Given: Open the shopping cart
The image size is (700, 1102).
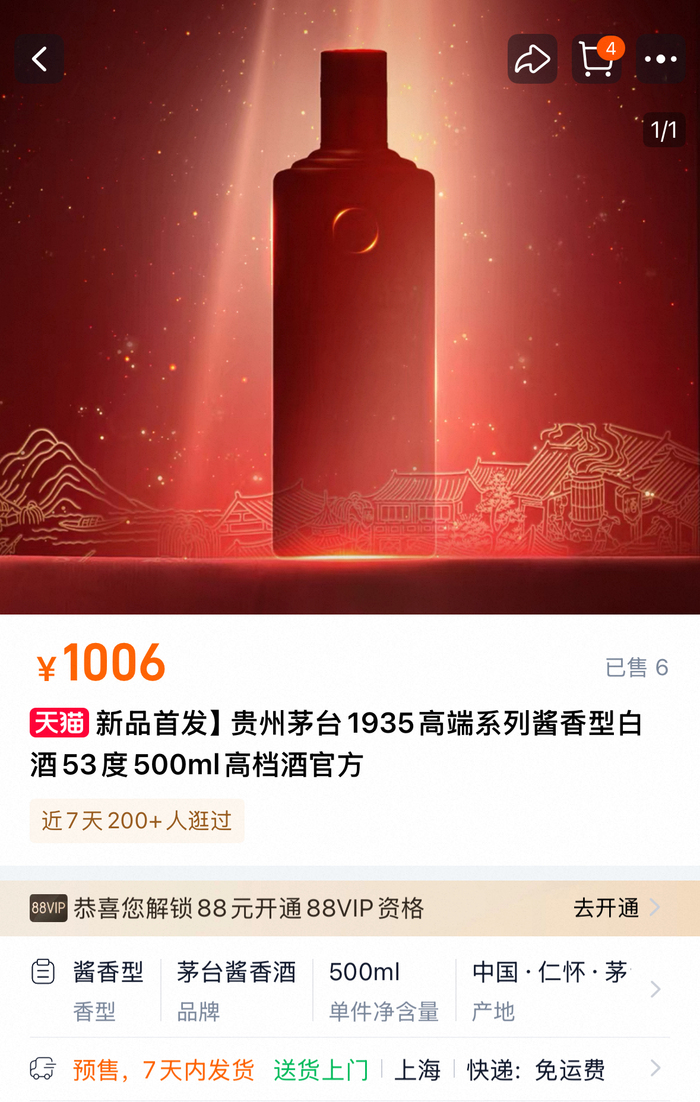Looking at the screenshot, I should pos(596,60).
